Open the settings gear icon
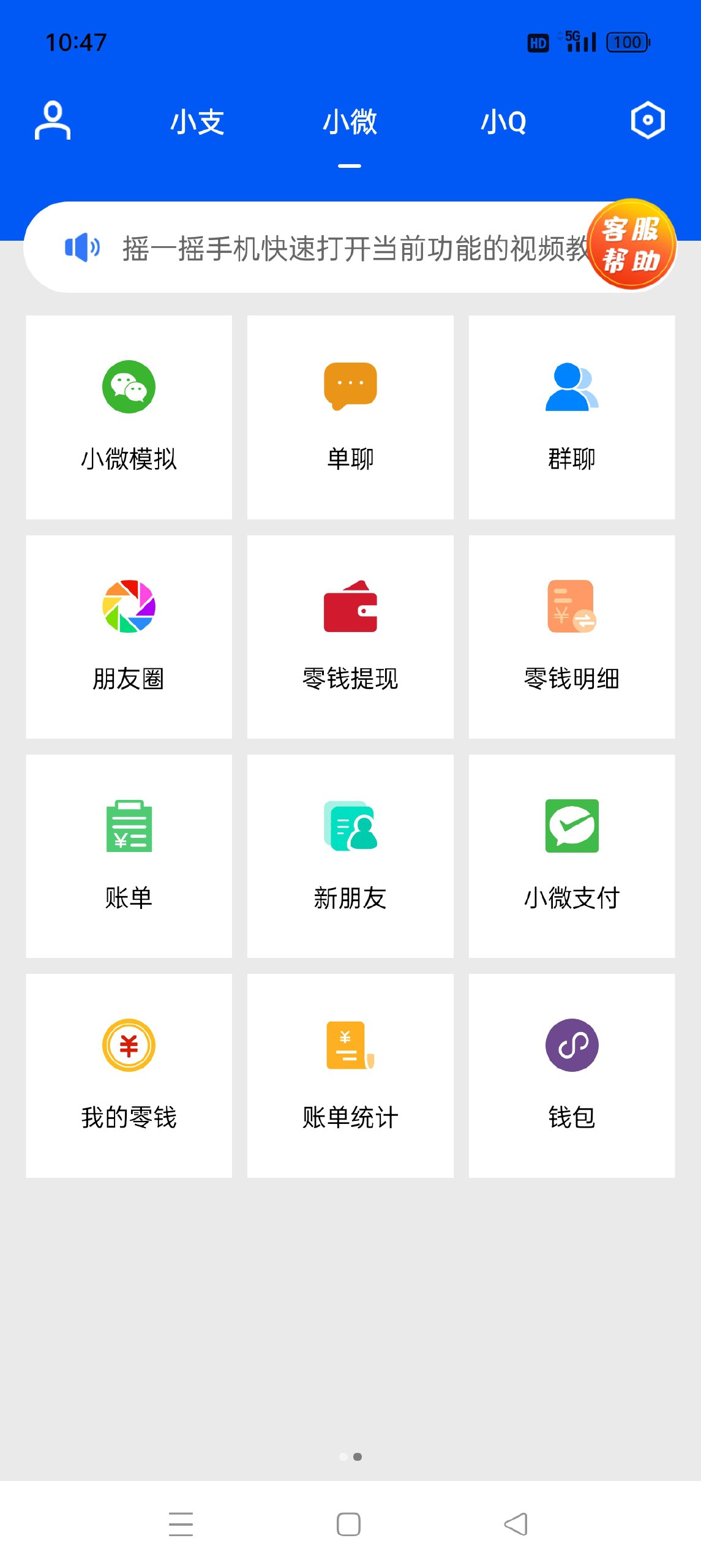Viewport: 701px width, 1568px height. (647, 121)
